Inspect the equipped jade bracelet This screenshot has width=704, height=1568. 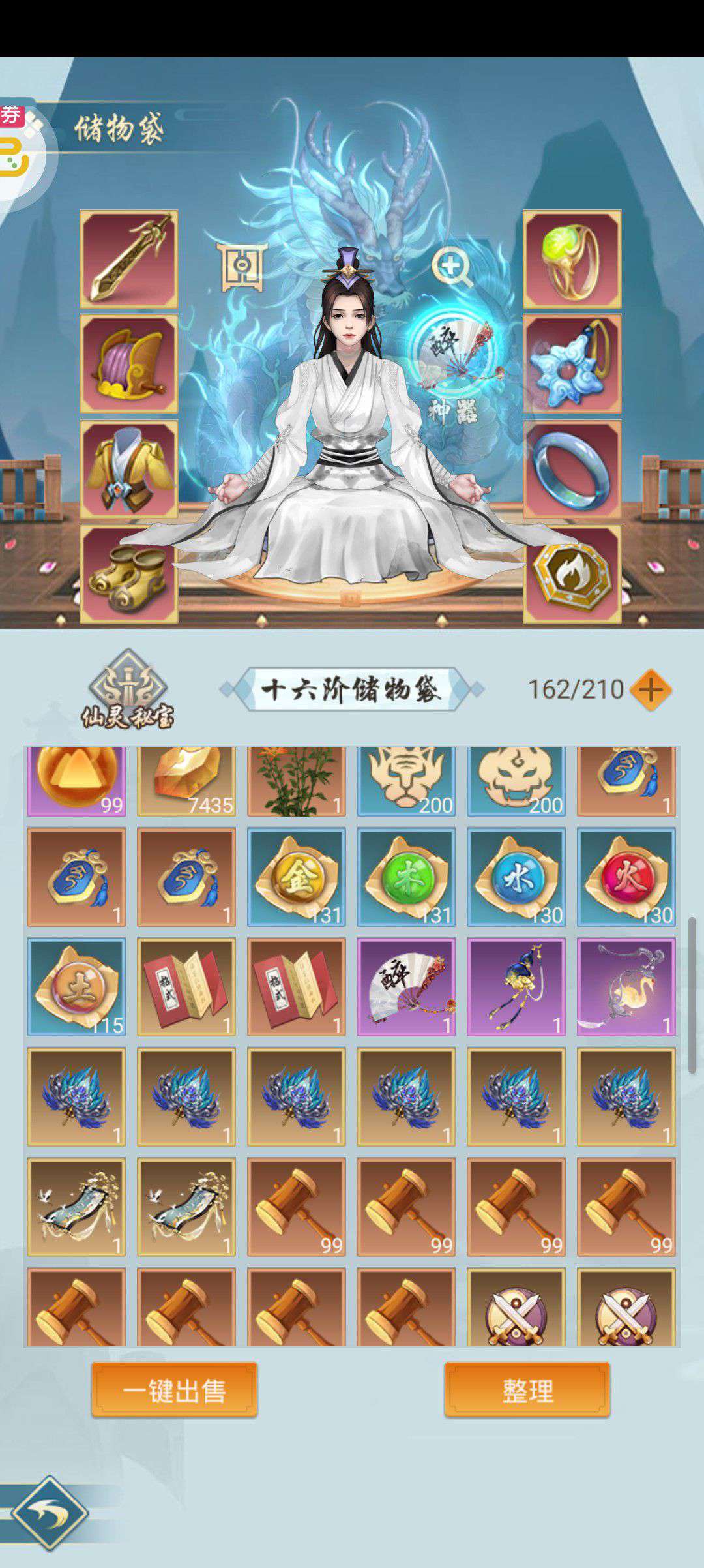572,469
